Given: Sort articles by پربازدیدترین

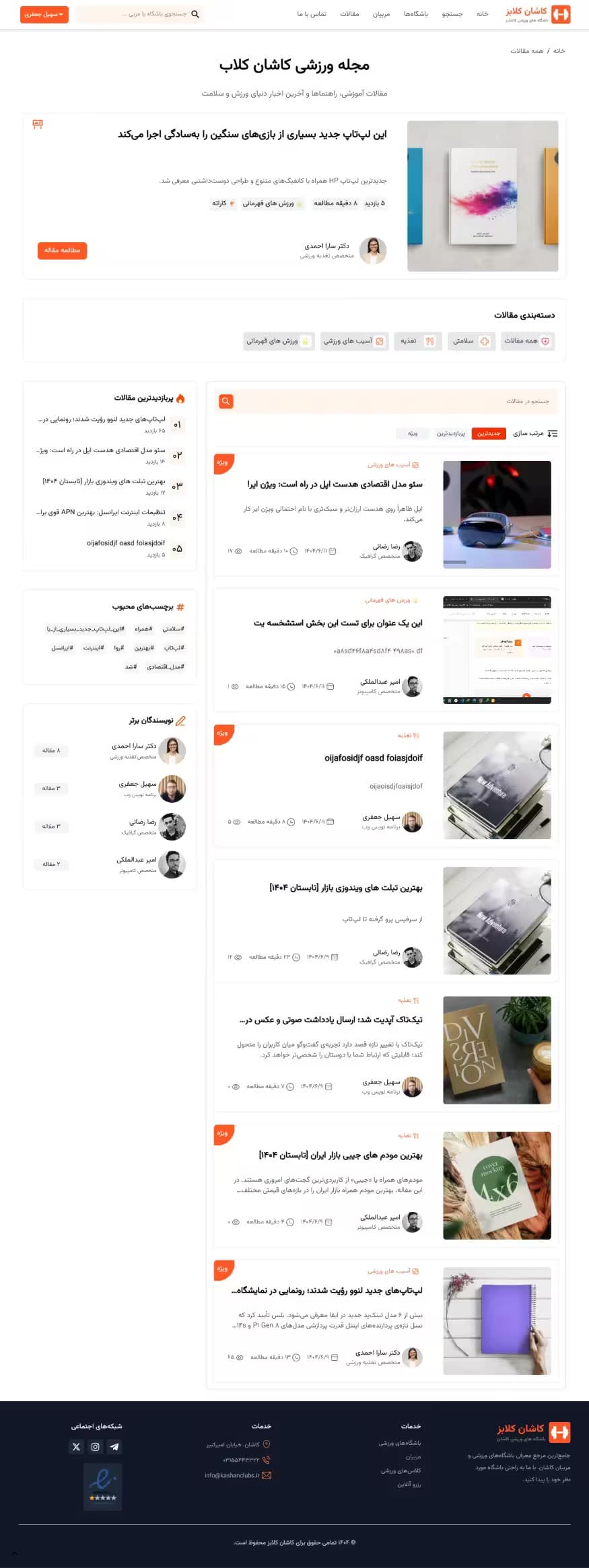Looking at the screenshot, I should [x=450, y=433].
